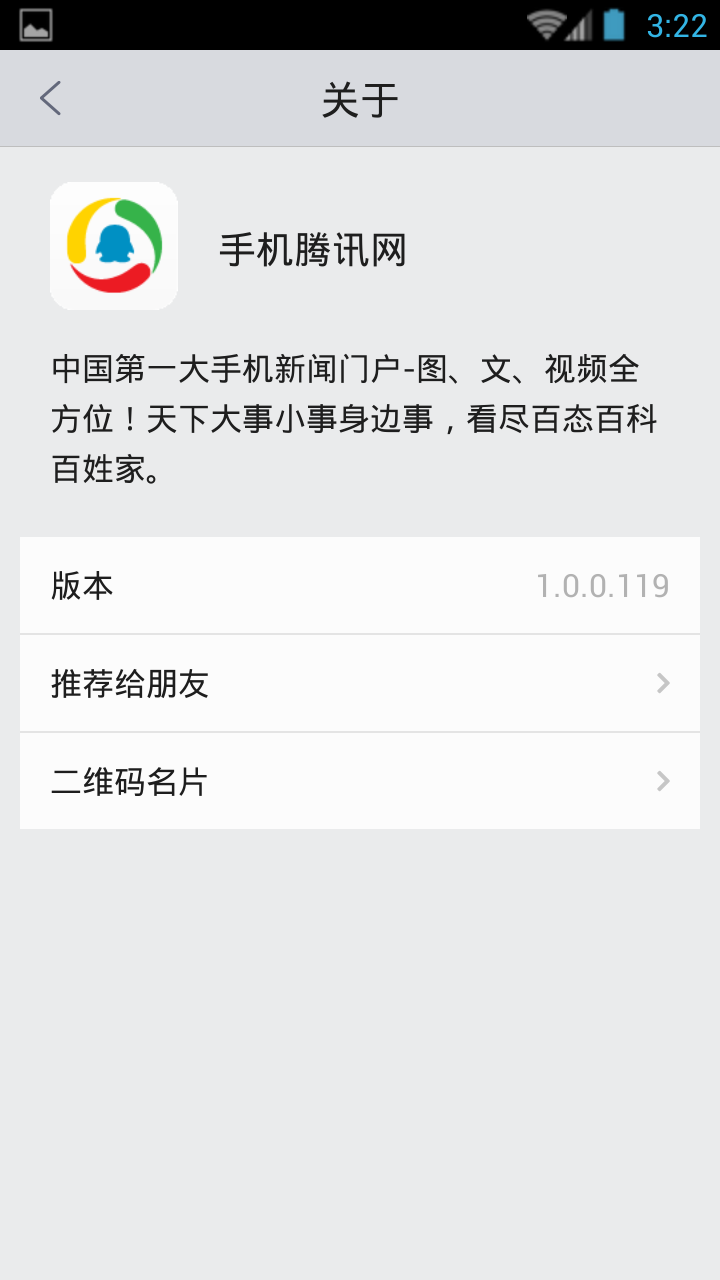Tap the app description paragraph text

(x=355, y=420)
